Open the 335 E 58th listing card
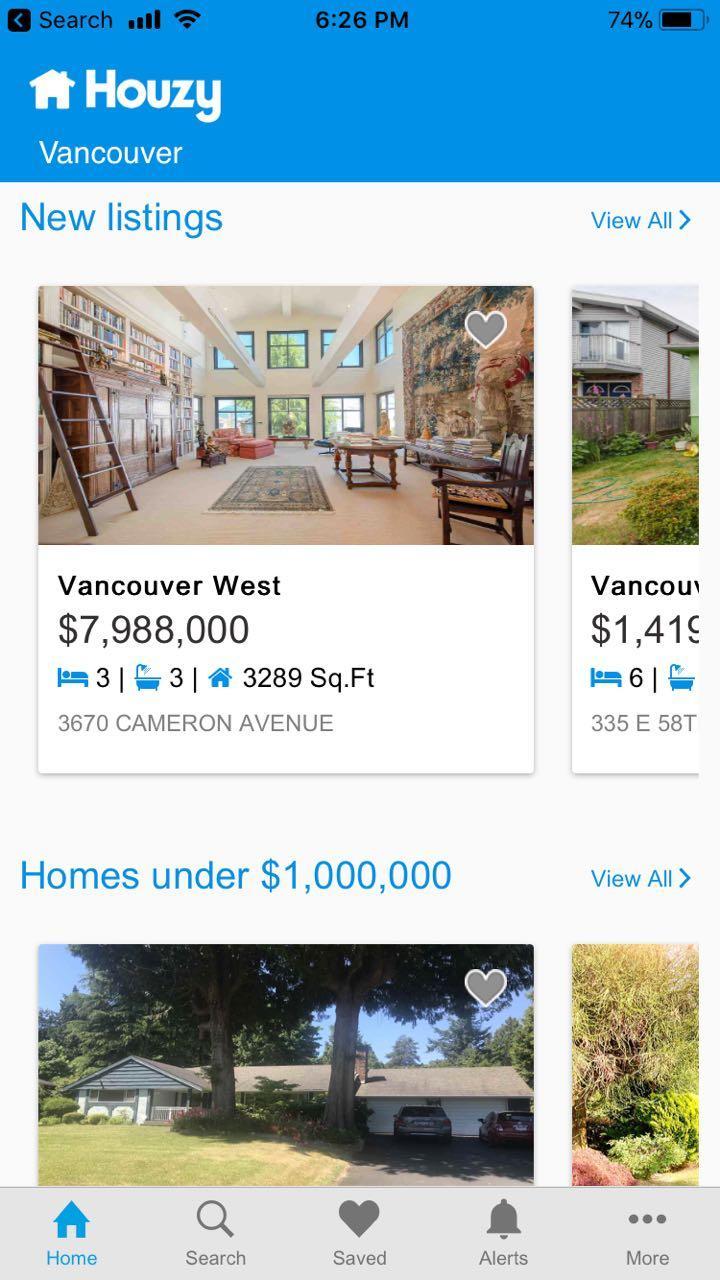Viewport: 720px width, 1280px height. 636,600
